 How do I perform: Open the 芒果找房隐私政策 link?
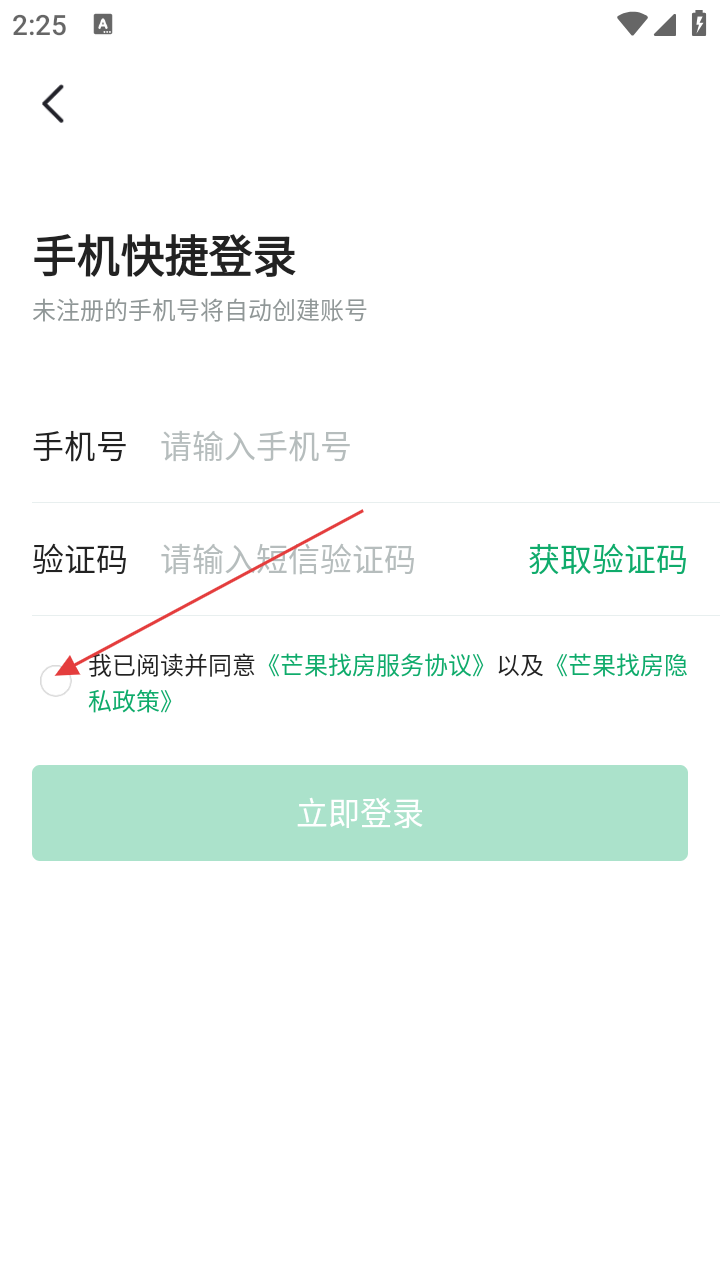pyautogui.click(x=620, y=666)
